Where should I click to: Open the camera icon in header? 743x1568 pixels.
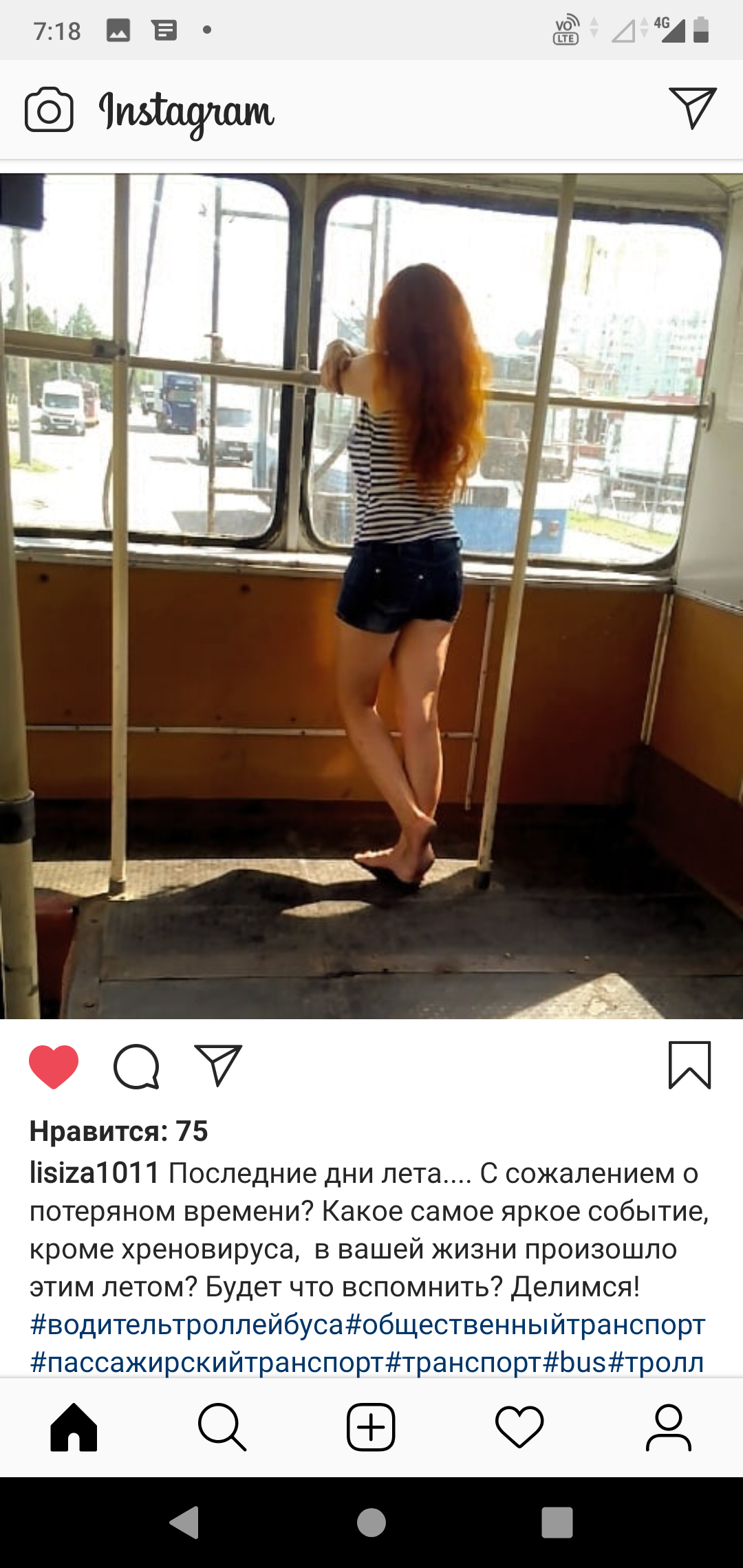49,109
